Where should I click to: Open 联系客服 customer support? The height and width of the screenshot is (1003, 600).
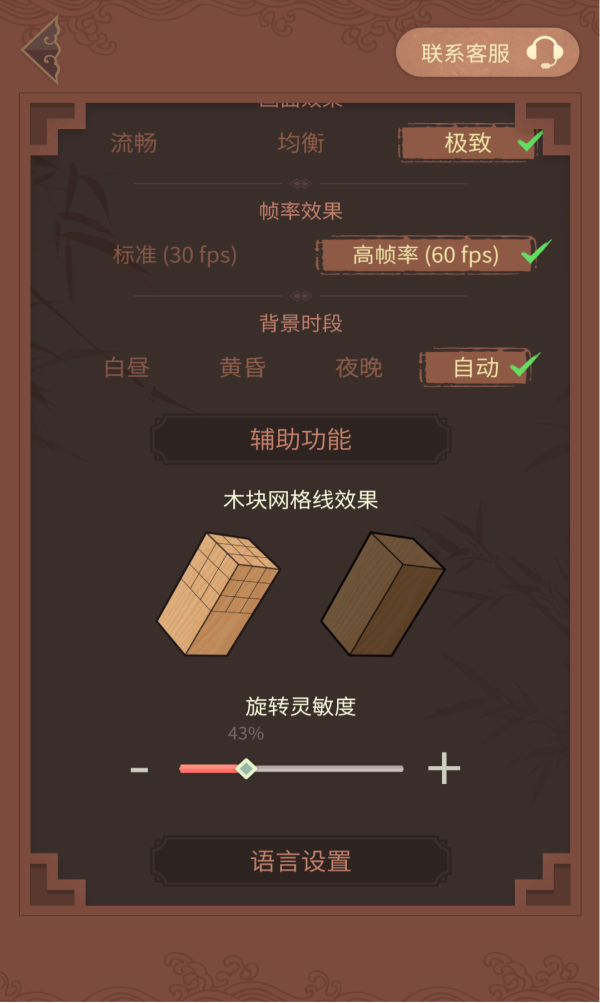tap(487, 53)
